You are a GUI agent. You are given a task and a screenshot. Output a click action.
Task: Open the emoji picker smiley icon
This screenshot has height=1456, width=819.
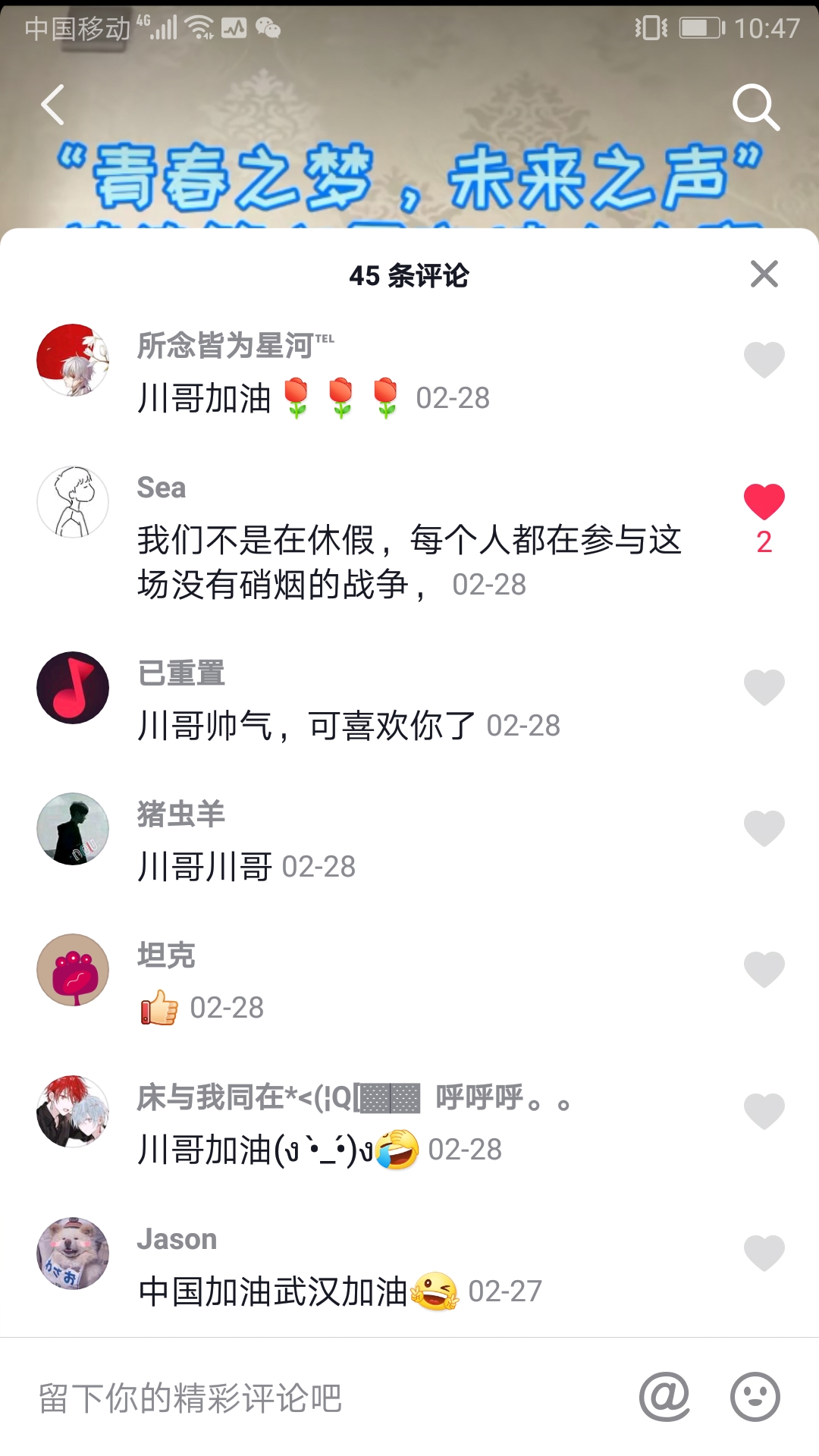755,1396
